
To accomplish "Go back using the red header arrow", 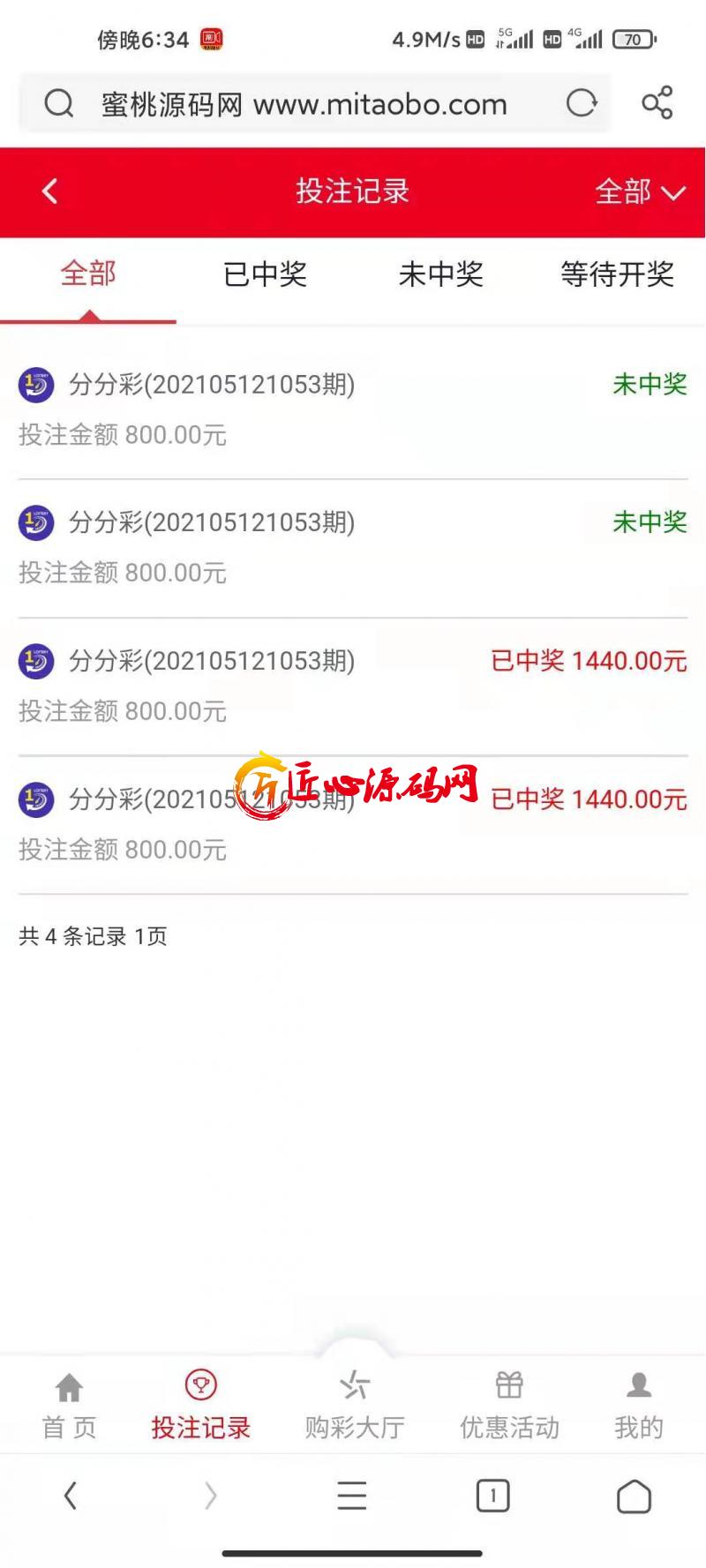I will 50,191.
